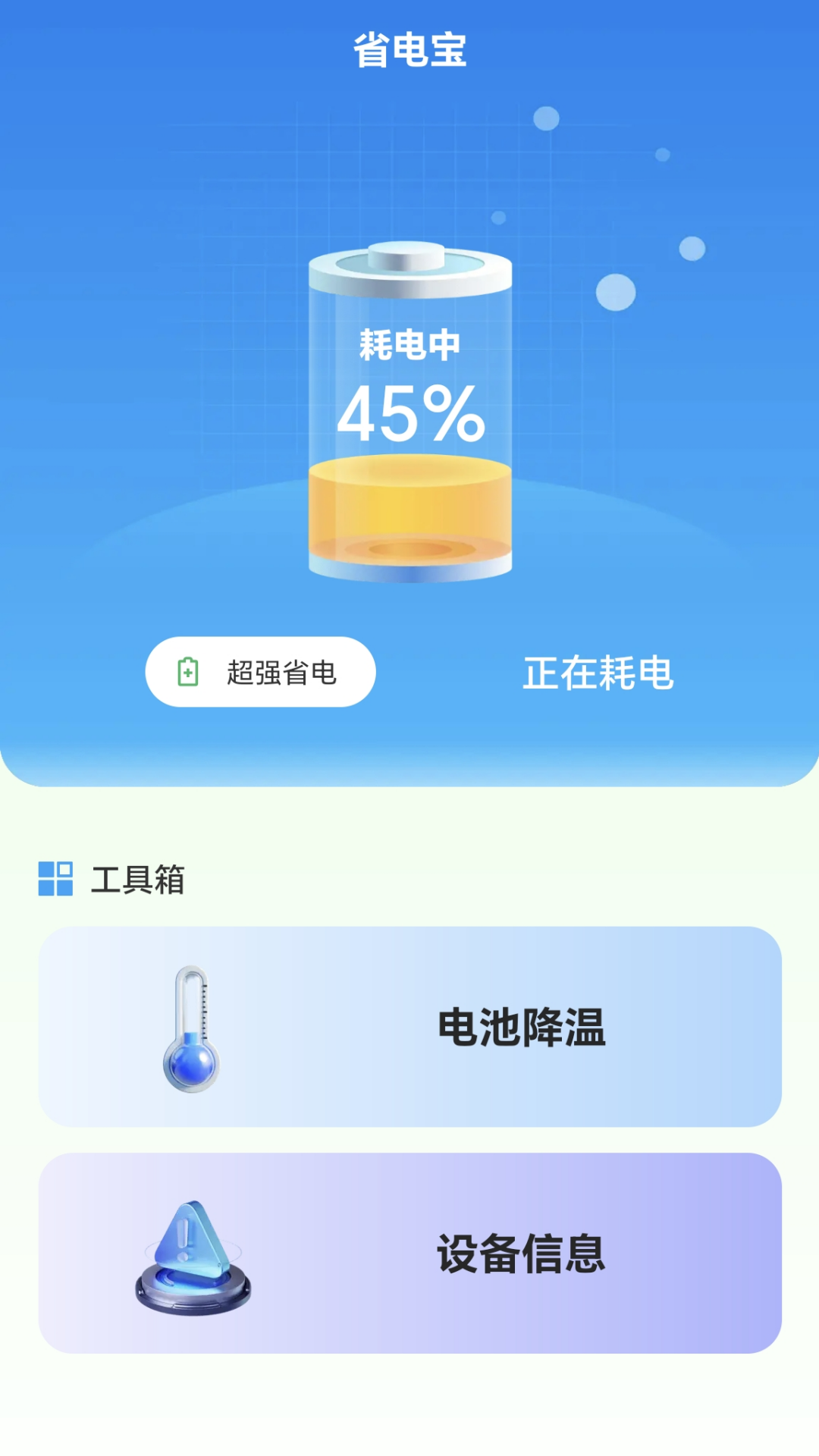The height and width of the screenshot is (1456, 819).
Task: Open the 电池降温 tool card
Action: pyautogui.click(x=409, y=1027)
